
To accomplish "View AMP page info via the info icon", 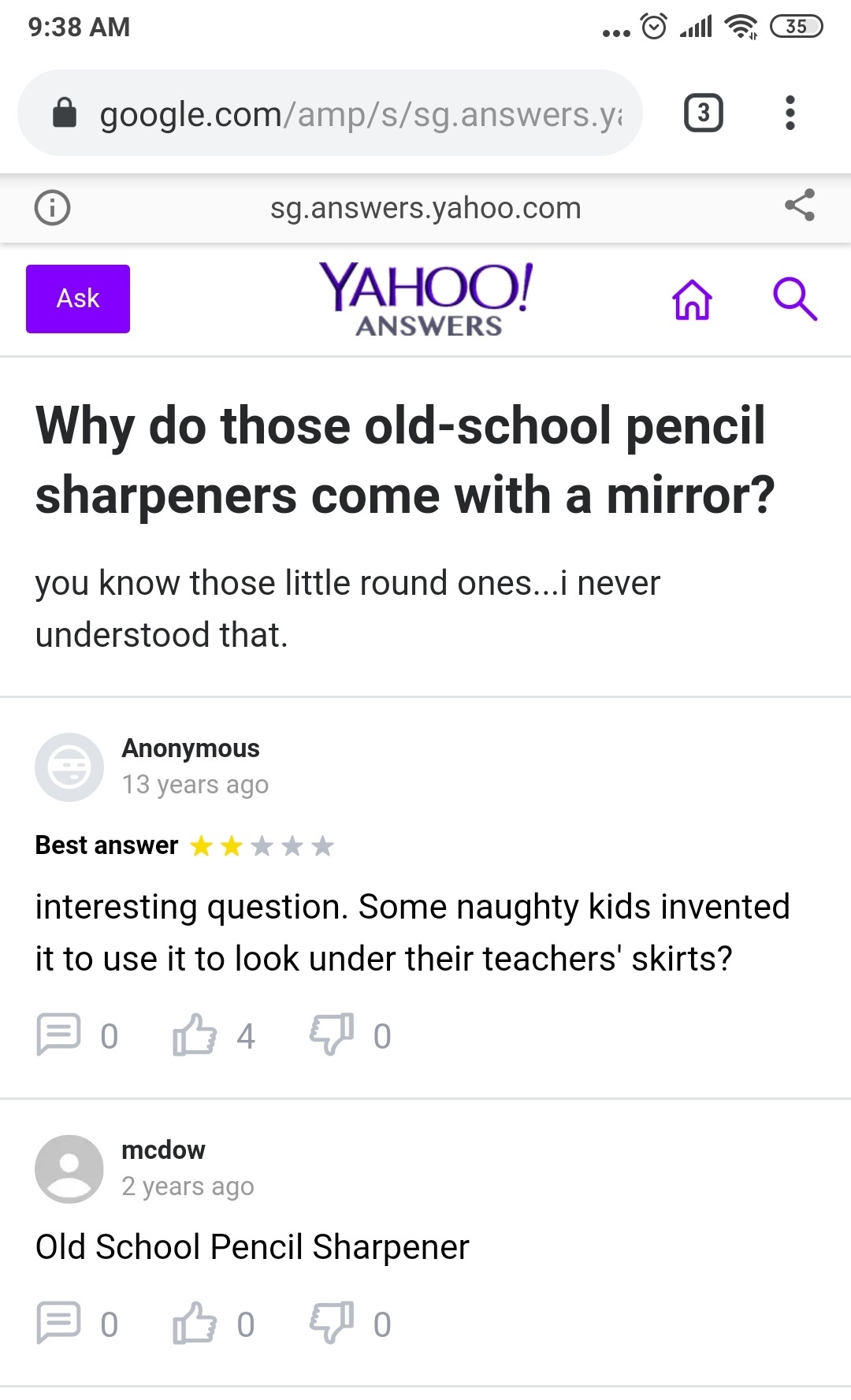I will [51, 207].
